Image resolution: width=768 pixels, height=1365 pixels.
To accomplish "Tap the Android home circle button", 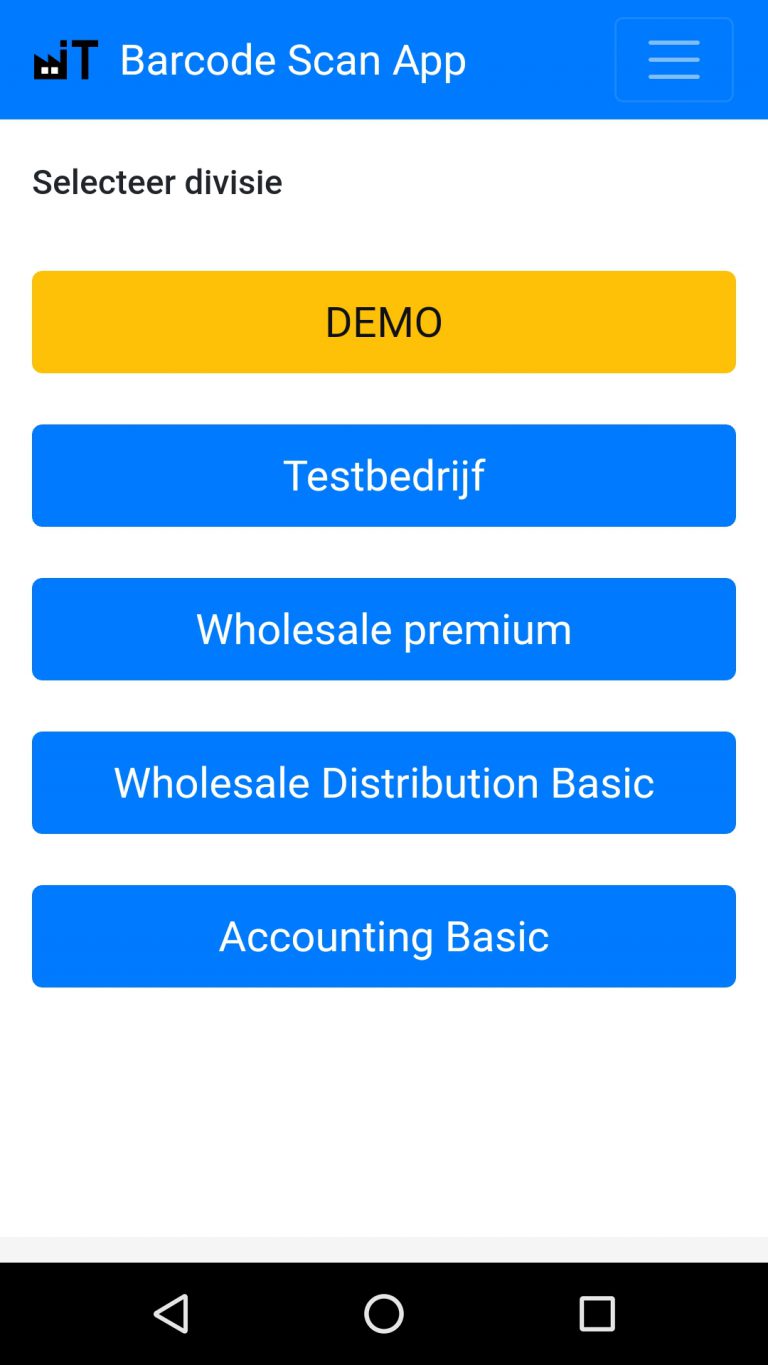I will point(383,1313).
